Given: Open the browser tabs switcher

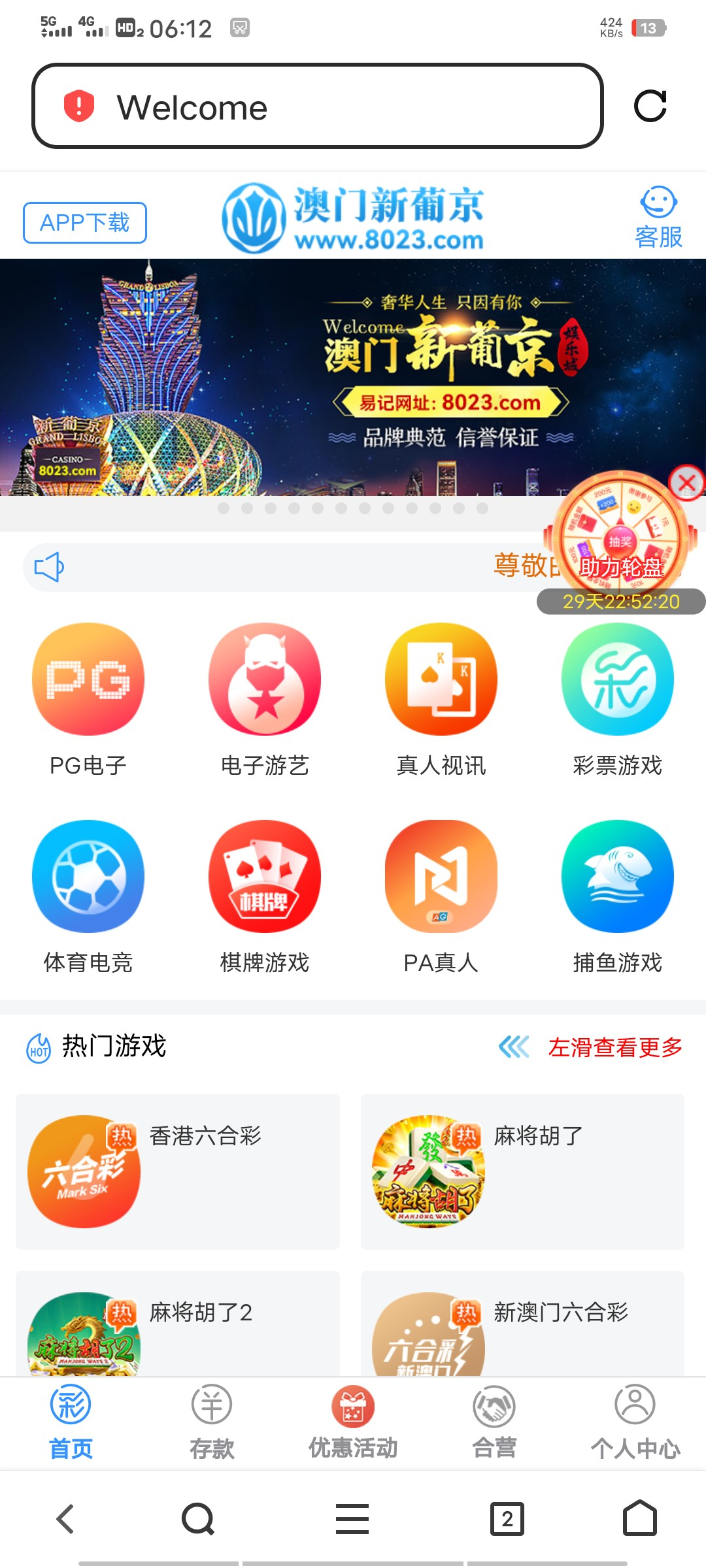Looking at the screenshot, I should (x=507, y=1519).
